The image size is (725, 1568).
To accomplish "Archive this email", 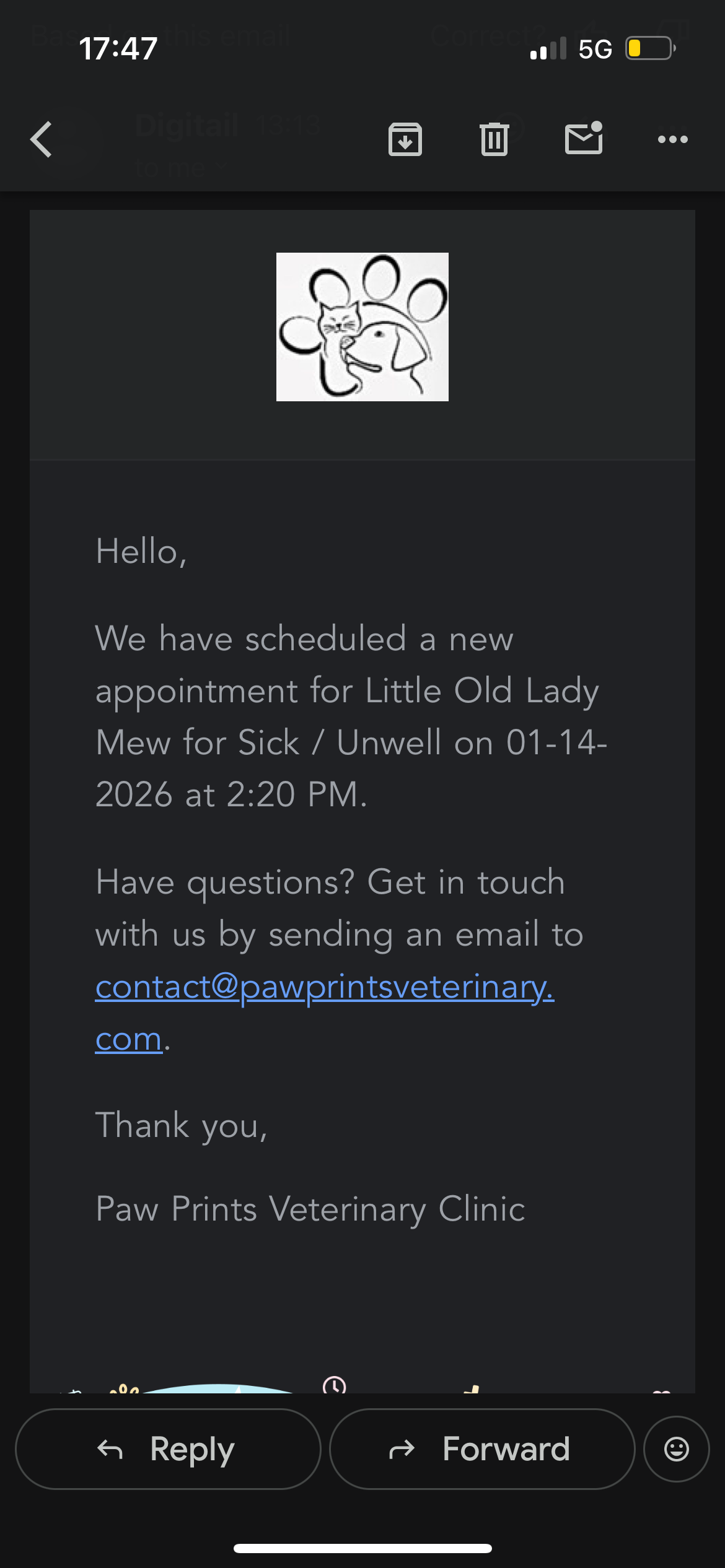I will coord(405,139).
